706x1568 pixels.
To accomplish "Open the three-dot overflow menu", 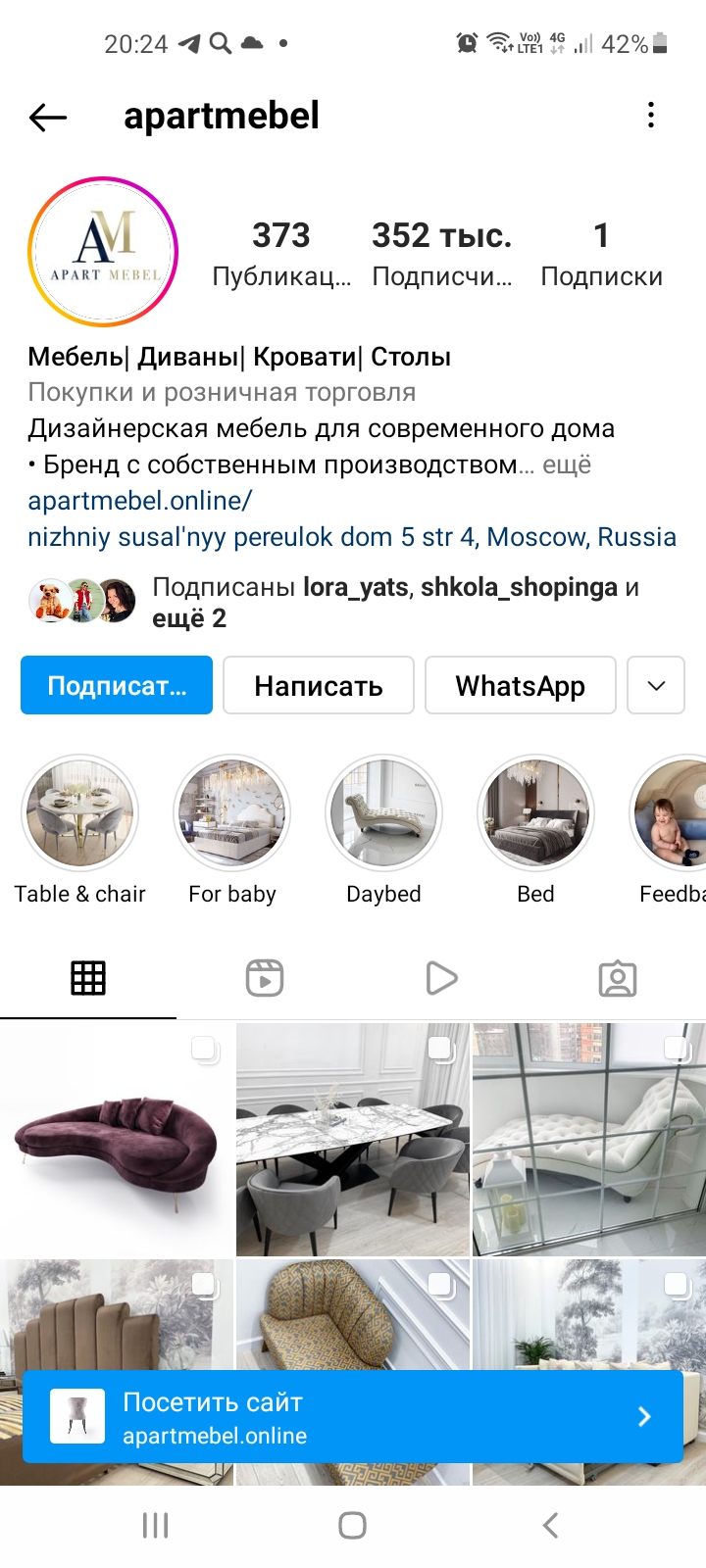I will (650, 116).
